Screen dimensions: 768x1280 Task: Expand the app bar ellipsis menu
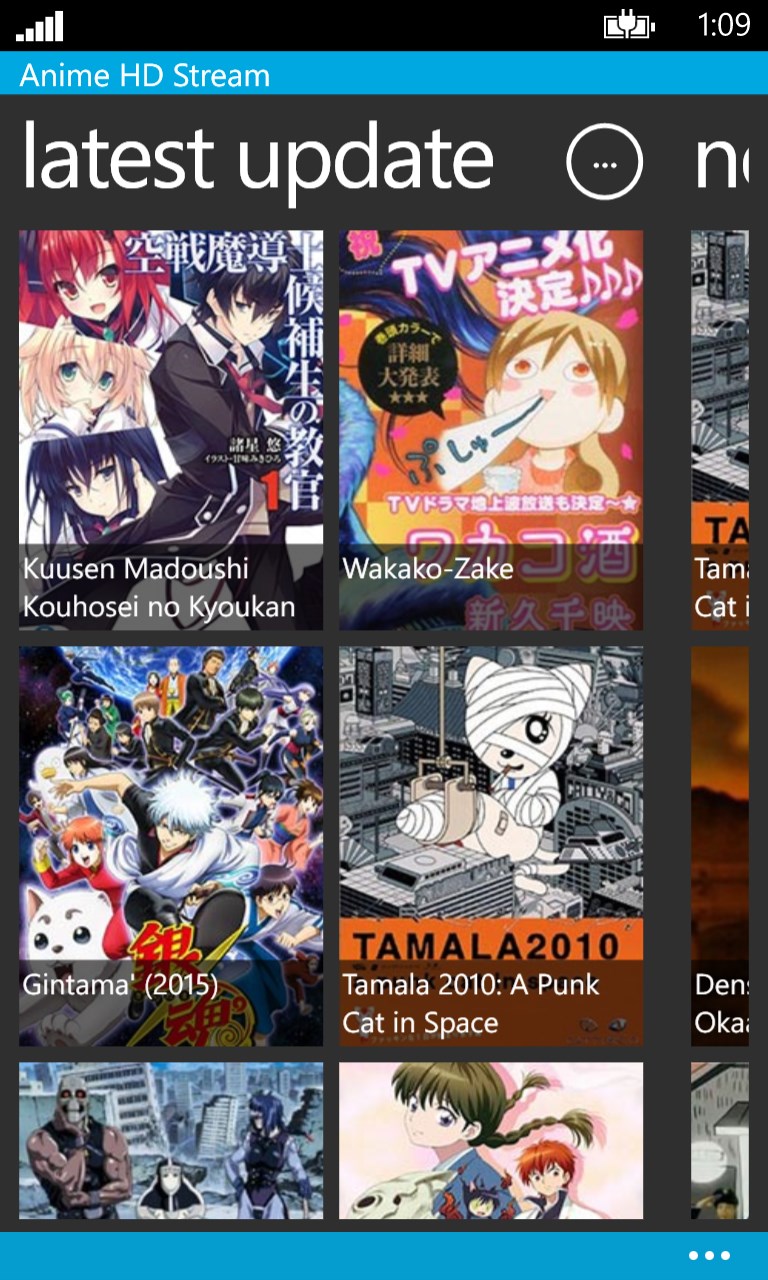point(709,1256)
